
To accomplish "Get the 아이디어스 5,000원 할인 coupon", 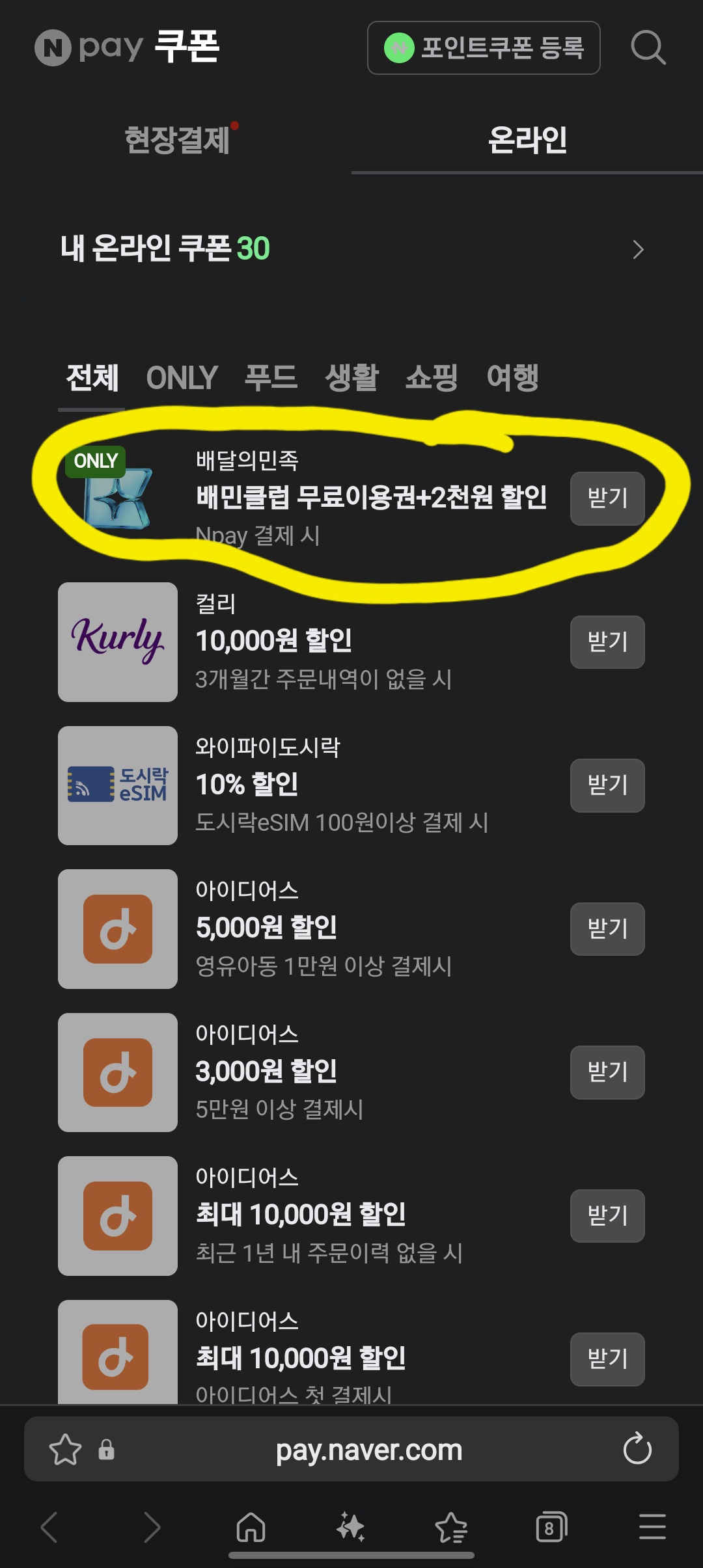I will coord(607,929).
